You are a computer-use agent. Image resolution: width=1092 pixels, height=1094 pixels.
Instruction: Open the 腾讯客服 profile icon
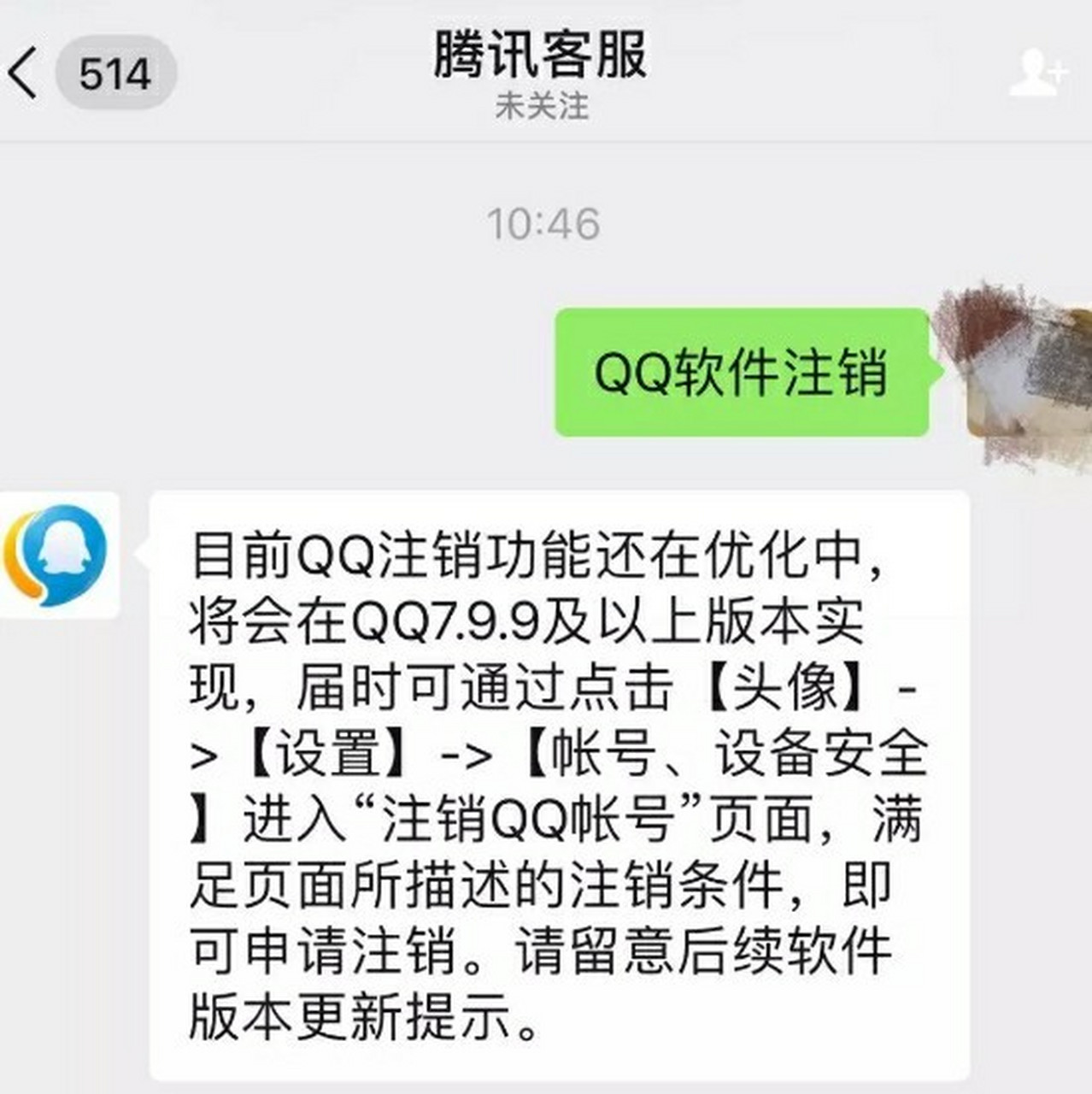click(x=1037, y=72)
